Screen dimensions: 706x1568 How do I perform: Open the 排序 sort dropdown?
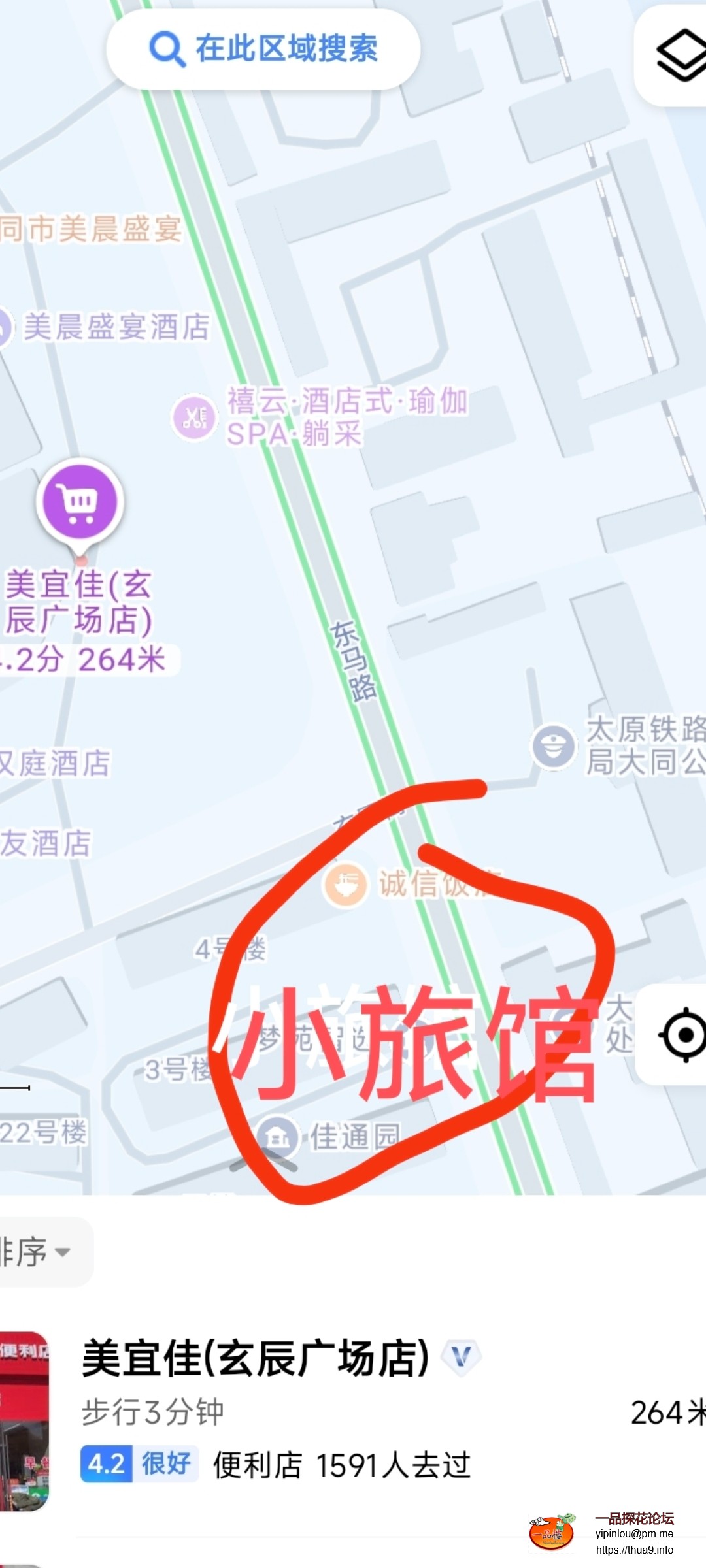(29, 1250)
